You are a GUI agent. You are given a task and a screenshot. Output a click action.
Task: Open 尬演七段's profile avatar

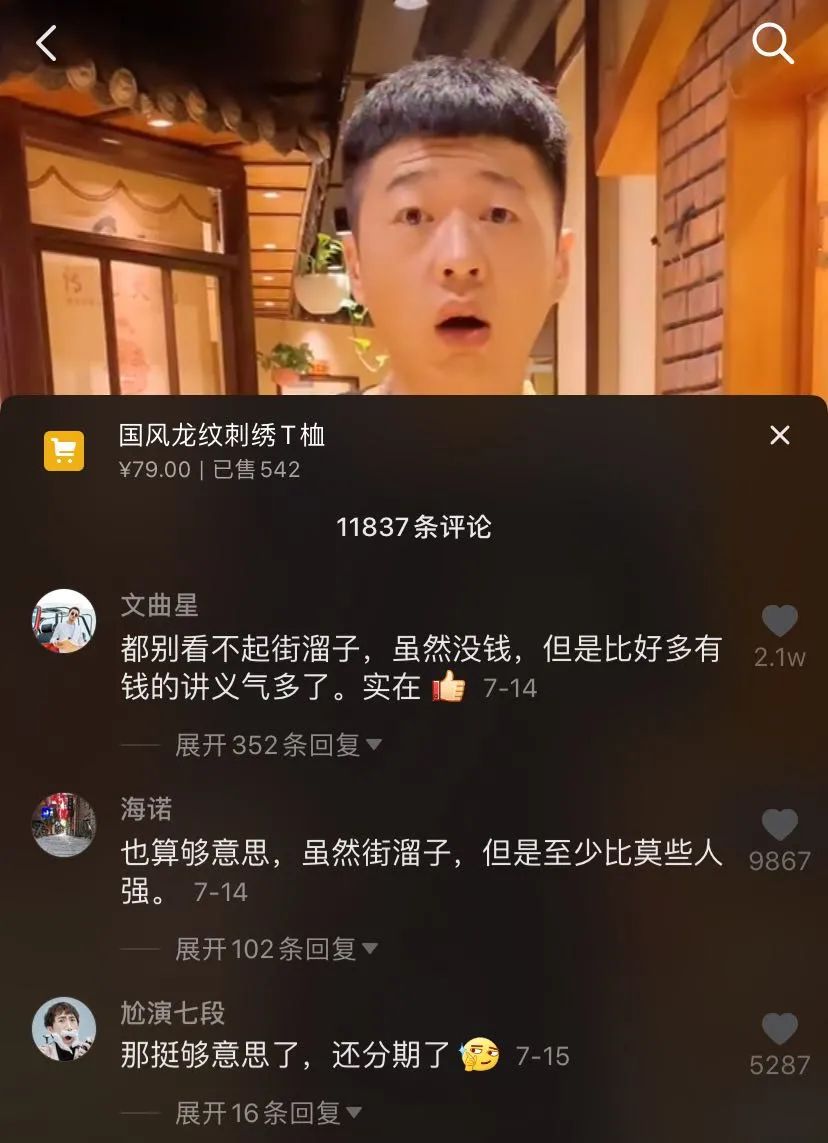coord(64,1029)
